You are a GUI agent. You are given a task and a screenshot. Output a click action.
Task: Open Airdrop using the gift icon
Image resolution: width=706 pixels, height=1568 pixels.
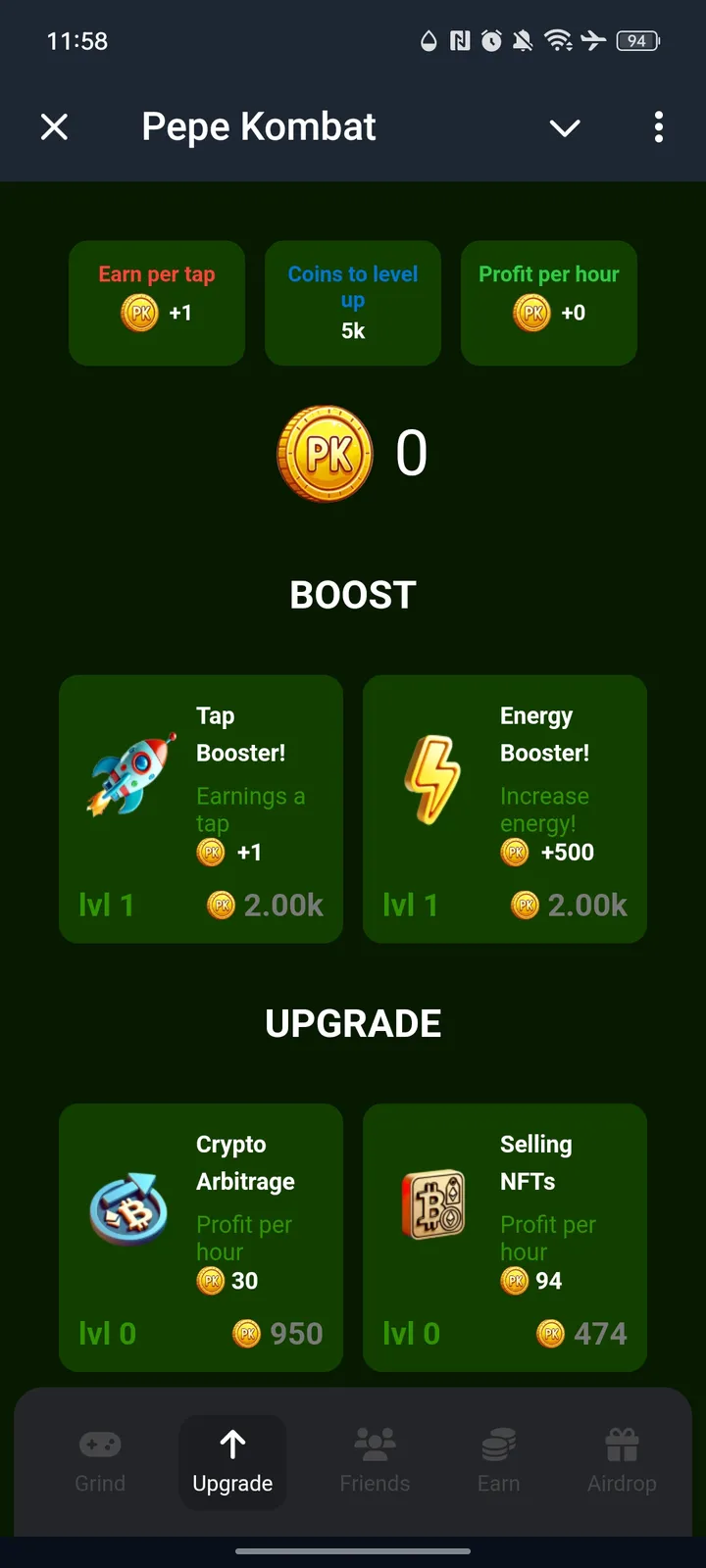click(622, 1443)
